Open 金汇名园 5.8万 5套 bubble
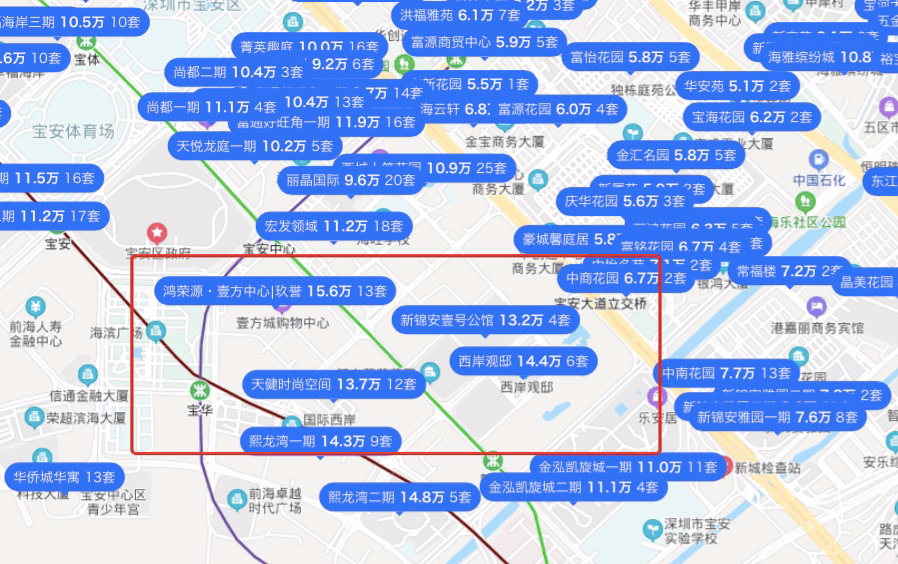Screen dimensions: 898x564 pyautogui.click(x=676, y=155)
